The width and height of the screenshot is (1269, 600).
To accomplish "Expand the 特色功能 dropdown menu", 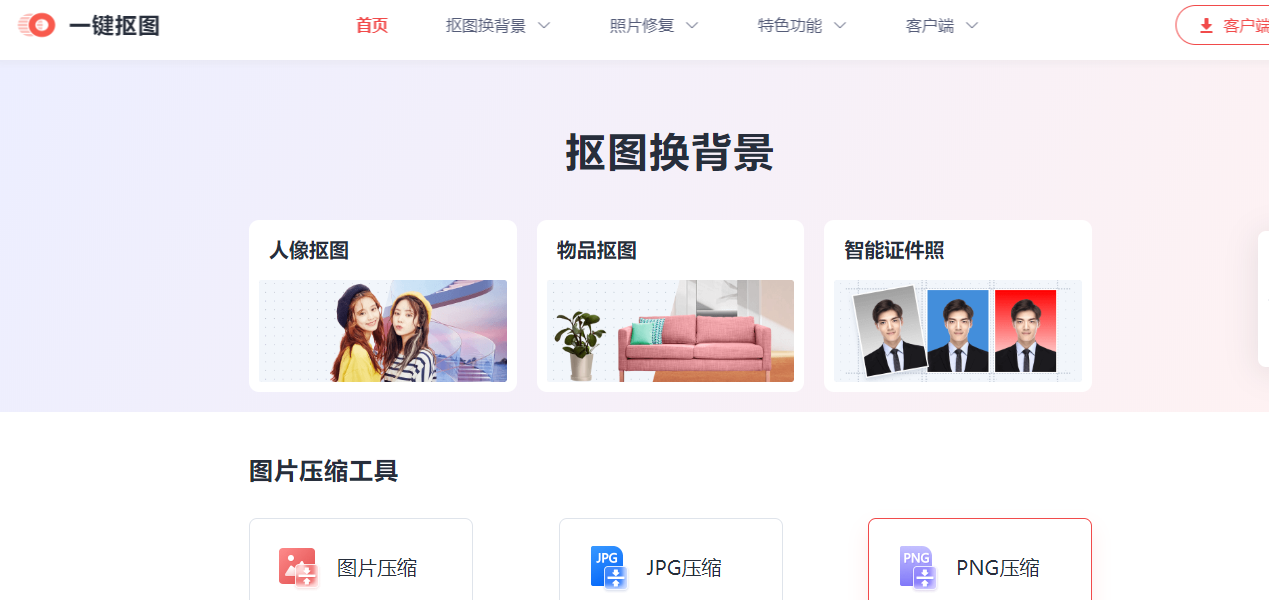I will (x=801, y=26).
